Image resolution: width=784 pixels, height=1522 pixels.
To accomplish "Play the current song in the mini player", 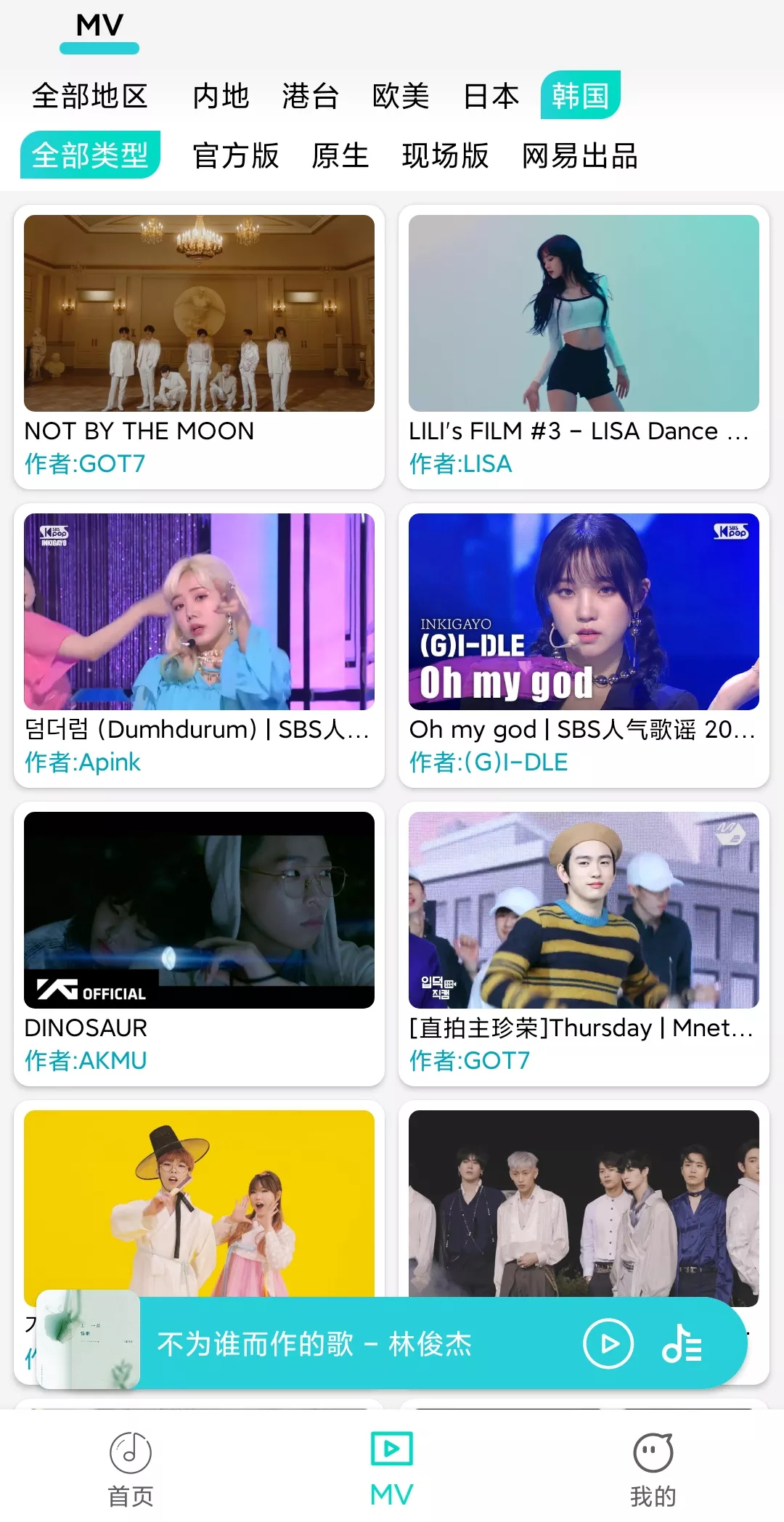I will (x=608, y=1343).
